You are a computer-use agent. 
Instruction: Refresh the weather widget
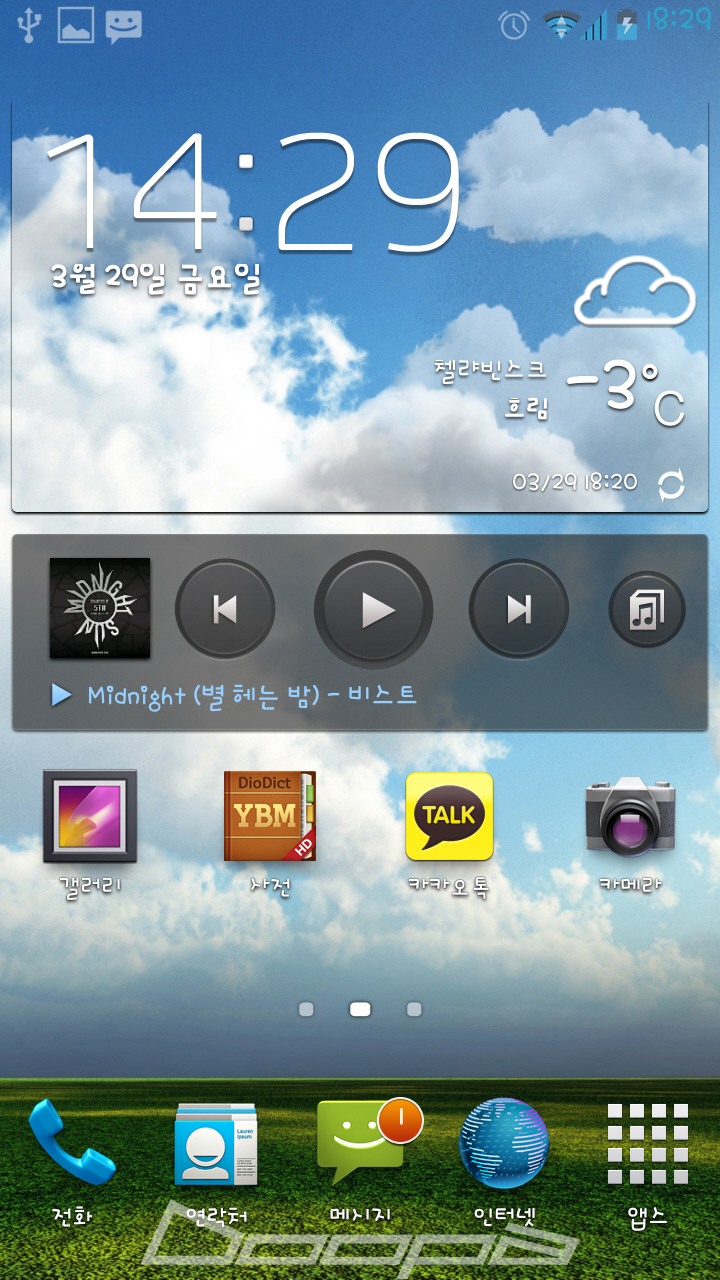(671, 486)
